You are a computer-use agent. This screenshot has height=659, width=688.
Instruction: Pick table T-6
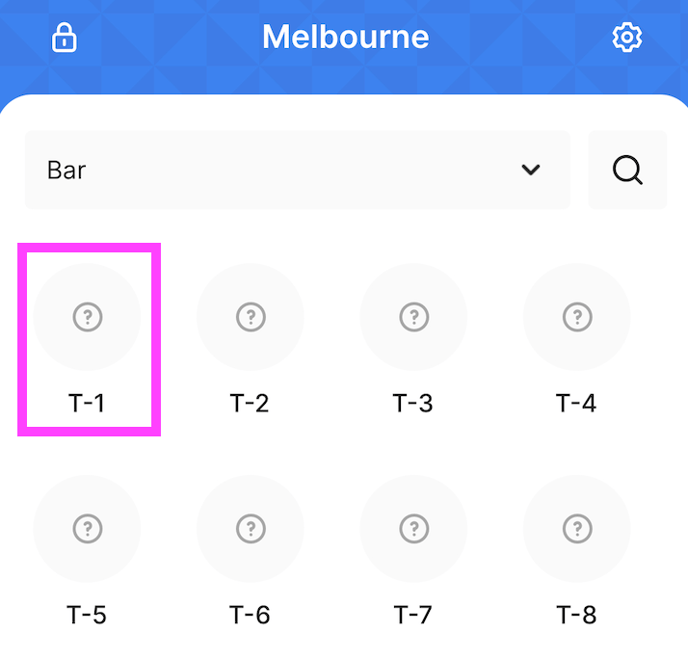(x=250, y=529)
